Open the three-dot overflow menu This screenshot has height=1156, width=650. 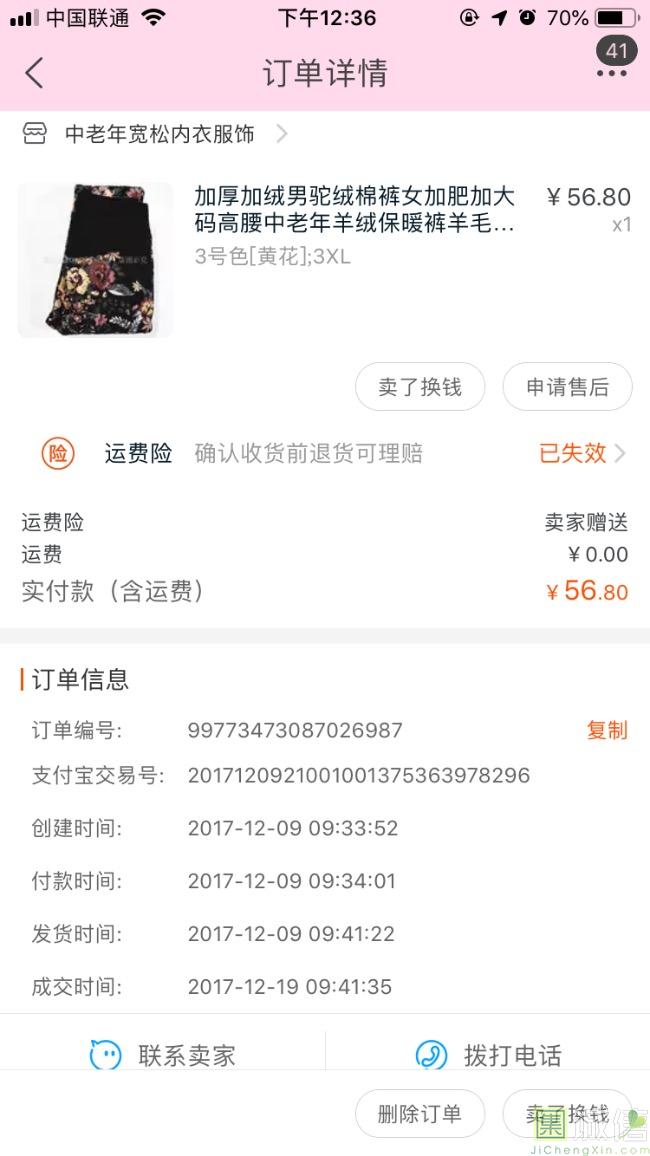tap(612, 73)
